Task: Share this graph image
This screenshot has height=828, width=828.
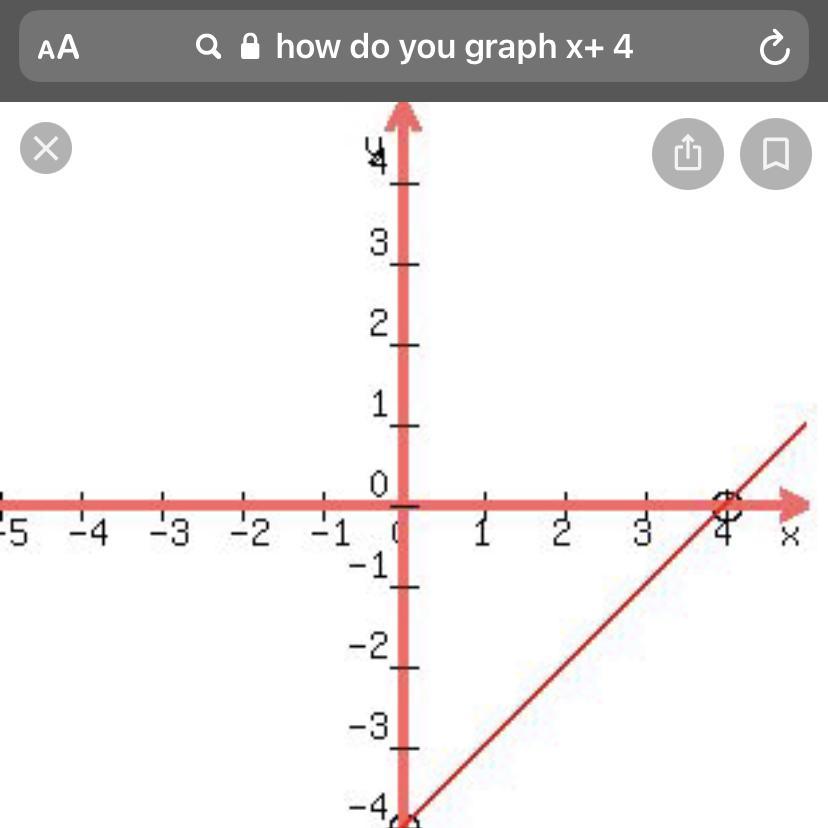Action: 687,154
